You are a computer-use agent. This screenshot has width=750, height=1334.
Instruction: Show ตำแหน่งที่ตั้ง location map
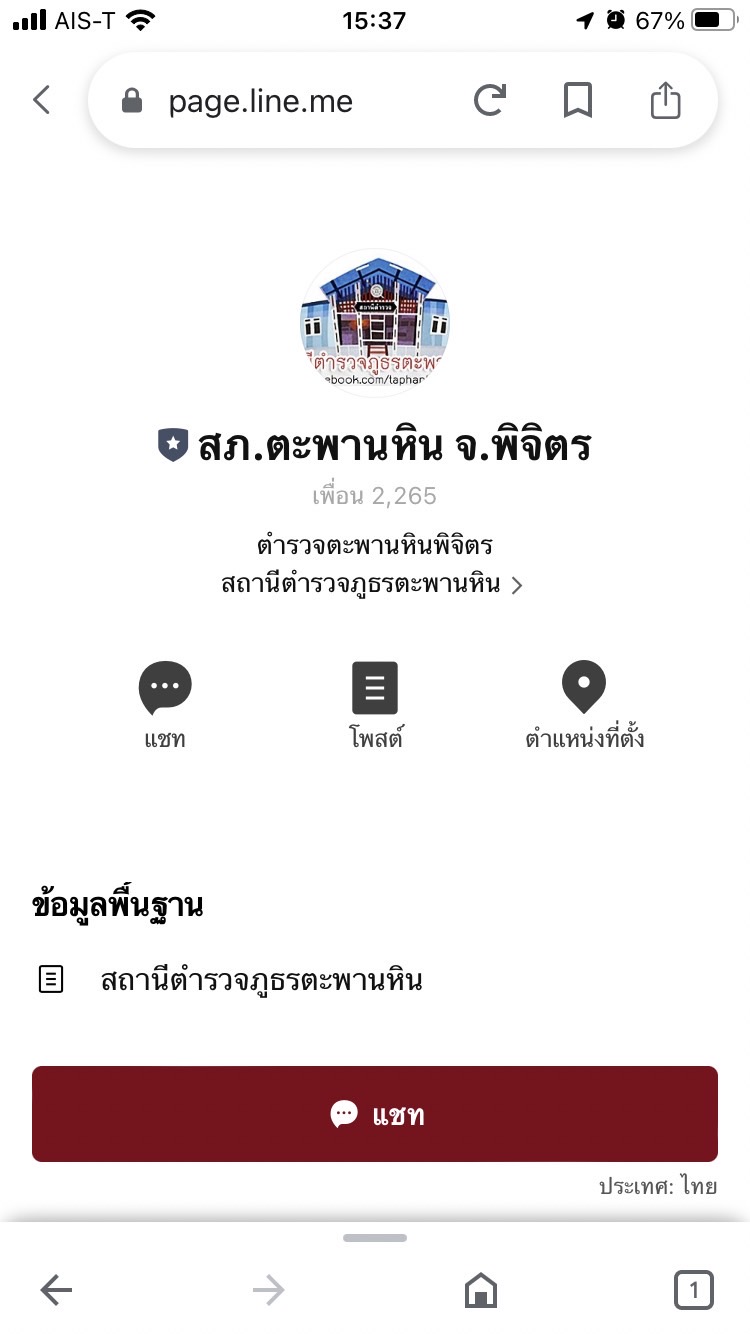[584, 688]
